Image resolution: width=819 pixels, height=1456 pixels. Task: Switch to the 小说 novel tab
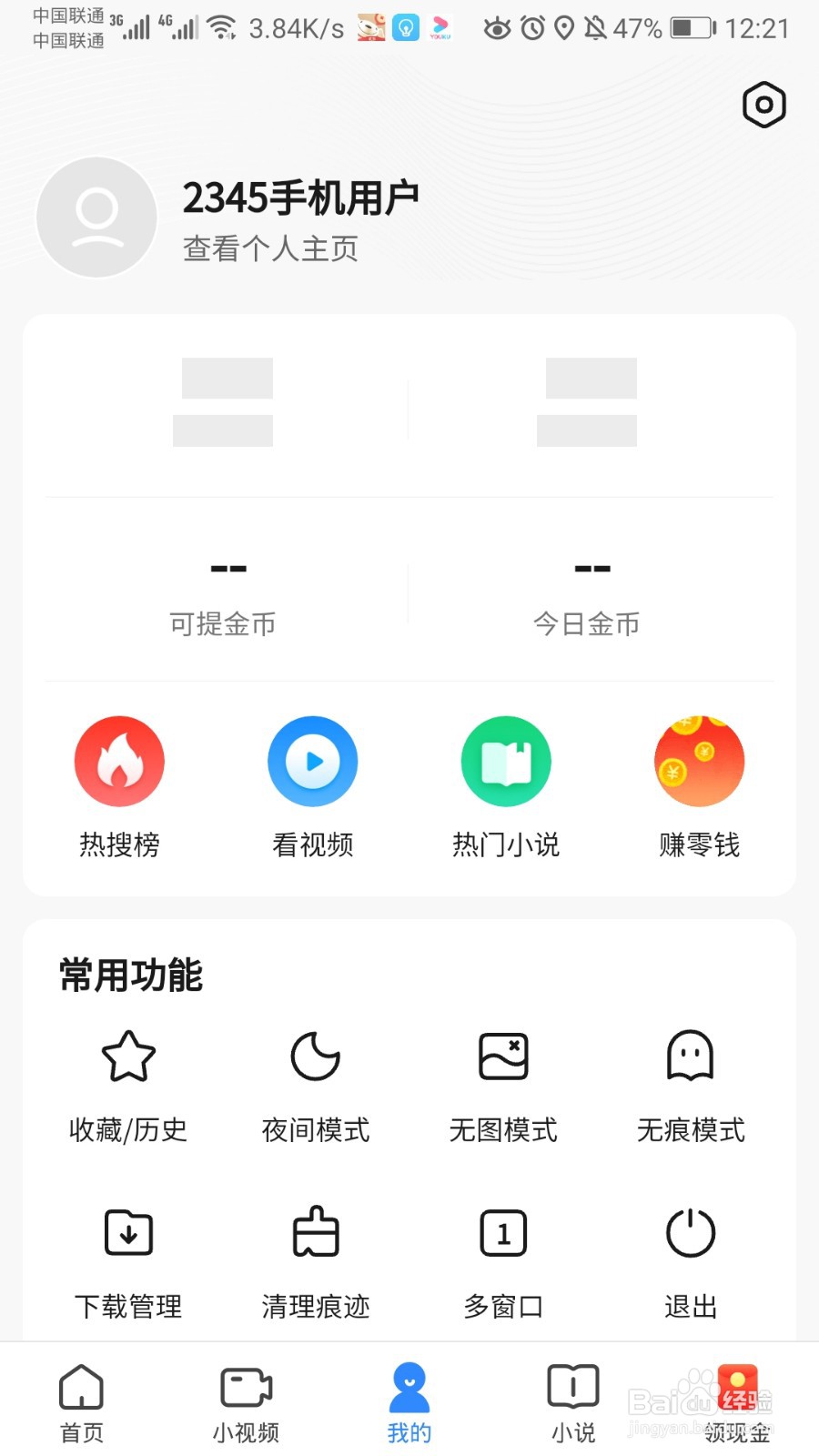573,1403
